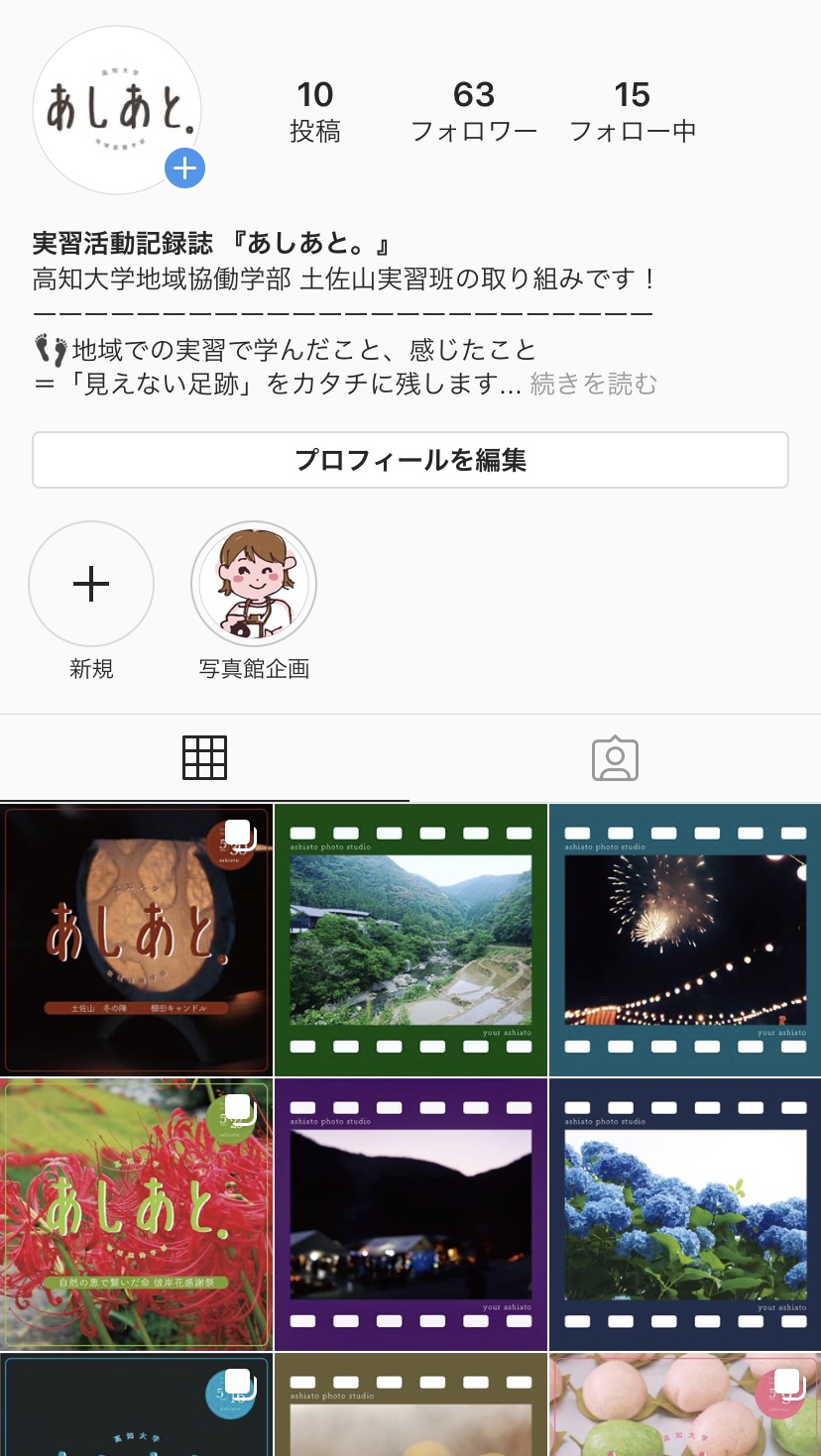821x1456 pixels.
Task: Switch to the grid posts tab
Action: pyautogui.click(x=205, y=758)
